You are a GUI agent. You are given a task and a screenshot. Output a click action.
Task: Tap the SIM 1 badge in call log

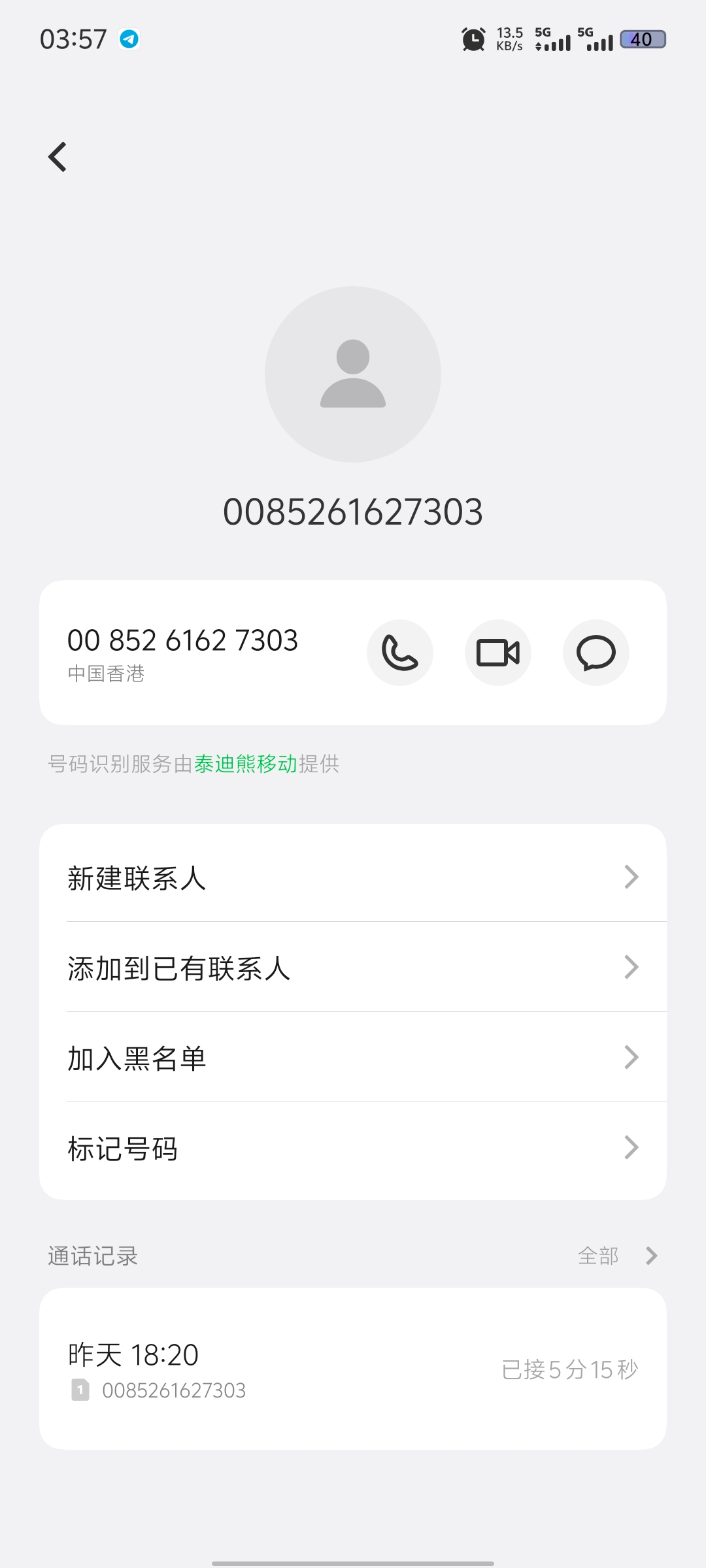pyautogui.click(x=80, y=1390)
